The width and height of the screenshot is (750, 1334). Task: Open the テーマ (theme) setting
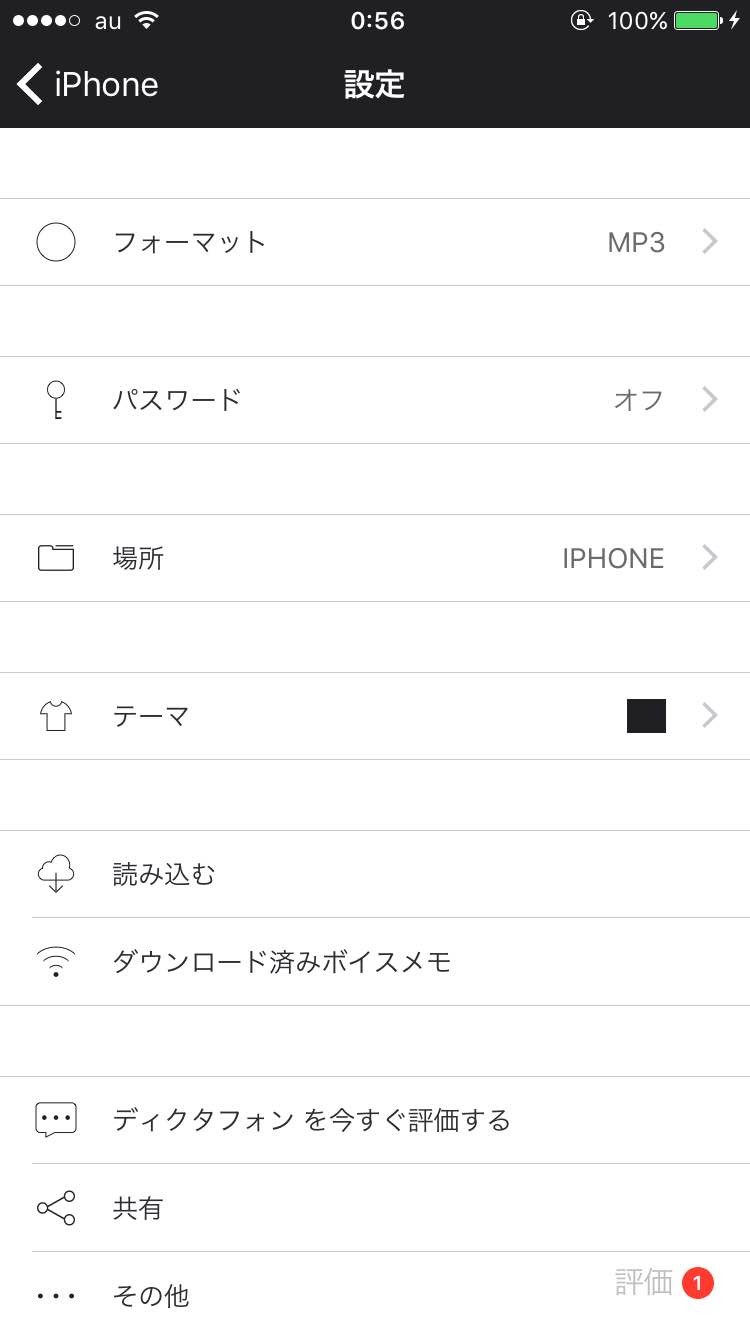point(375,716)
